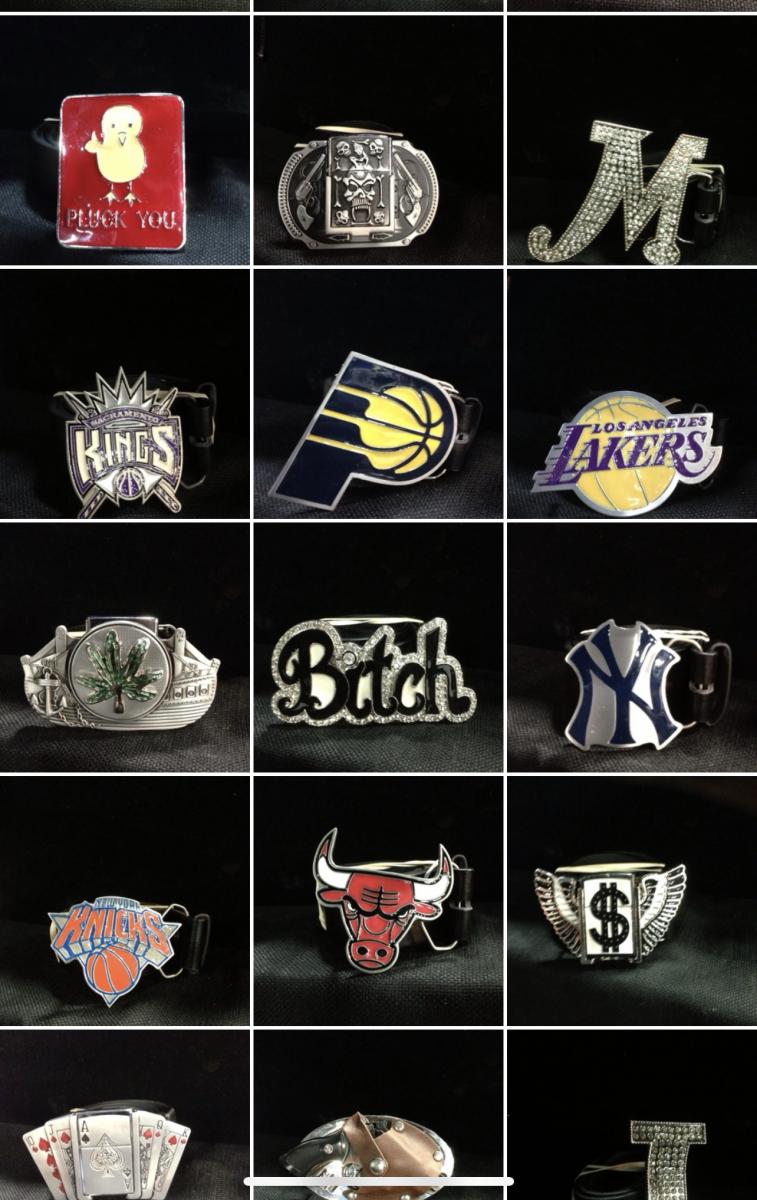Open the New York Knicks buckle photo
Screen dimensions: 757x1200
[124, 901]
